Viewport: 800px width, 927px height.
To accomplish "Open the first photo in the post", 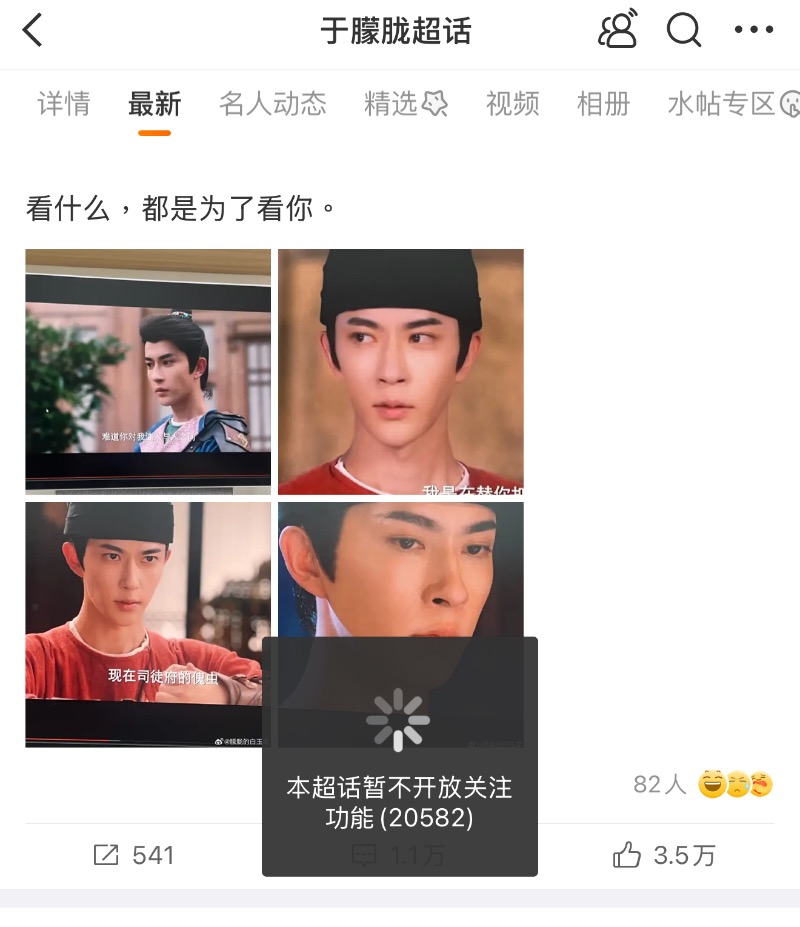I will 148,371.
